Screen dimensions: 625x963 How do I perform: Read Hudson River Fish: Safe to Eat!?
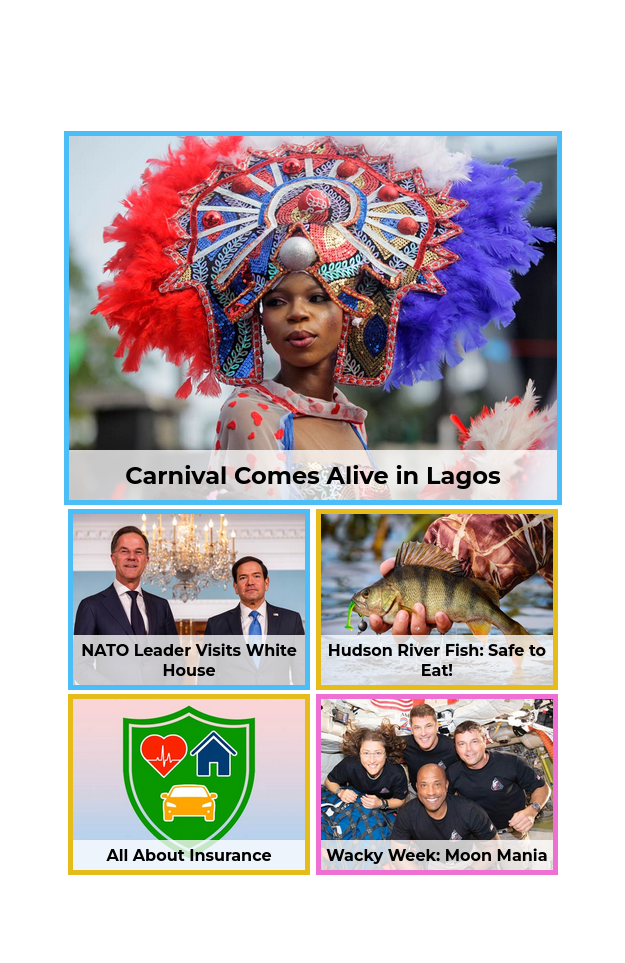(437, 599)
